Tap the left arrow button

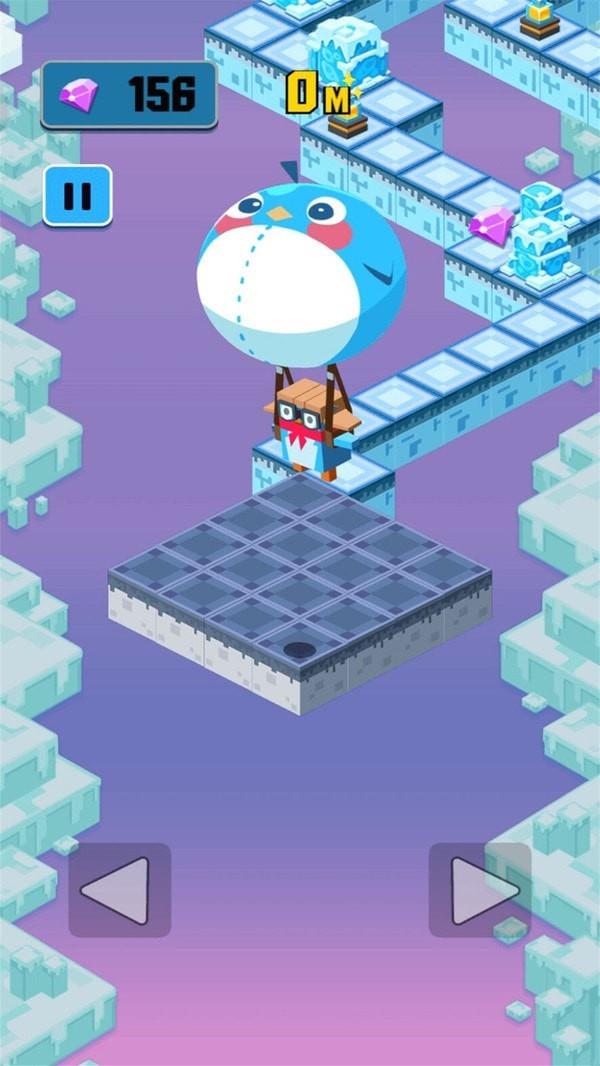click(x=120, y=890)
